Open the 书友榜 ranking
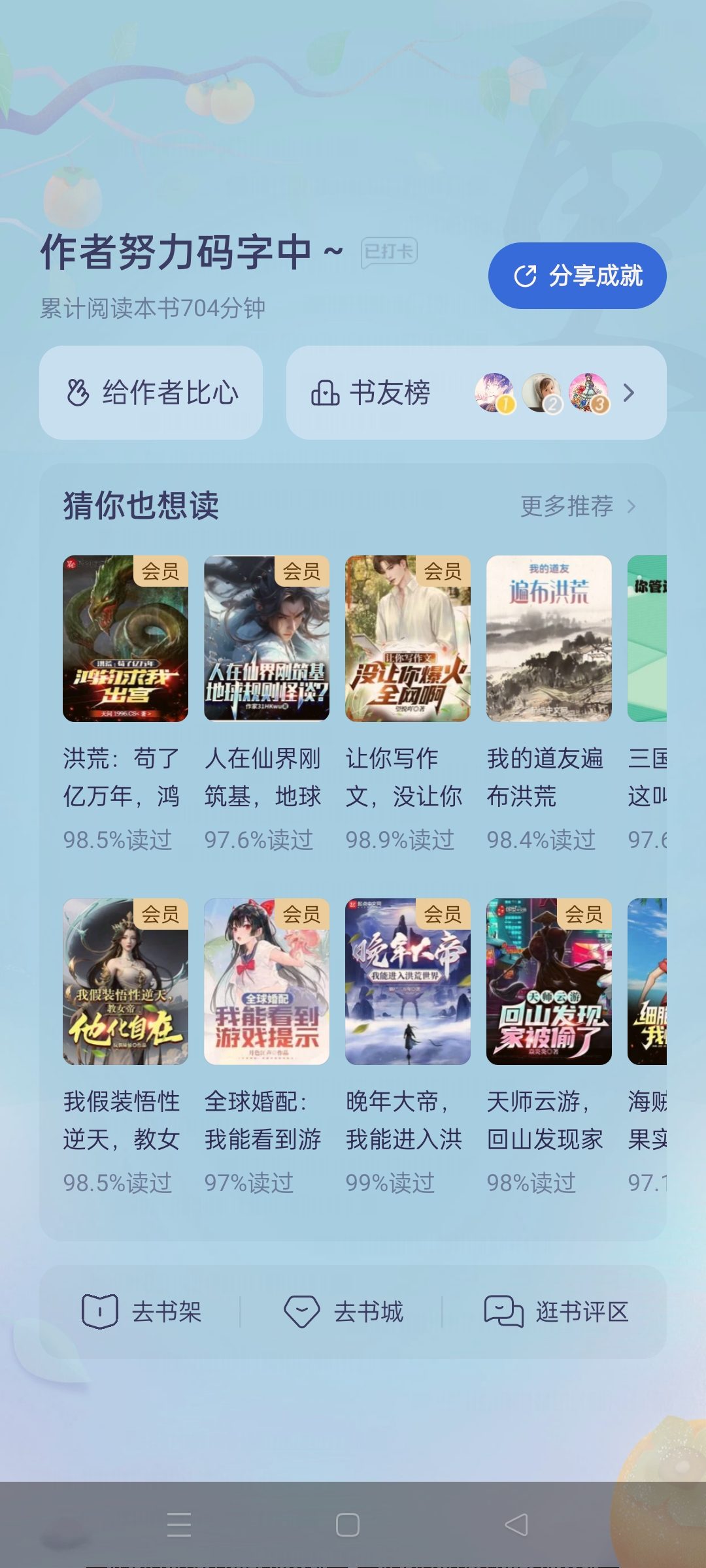Screen dimensions: 706x1568 pyautogui.click(x=476, y=393)
